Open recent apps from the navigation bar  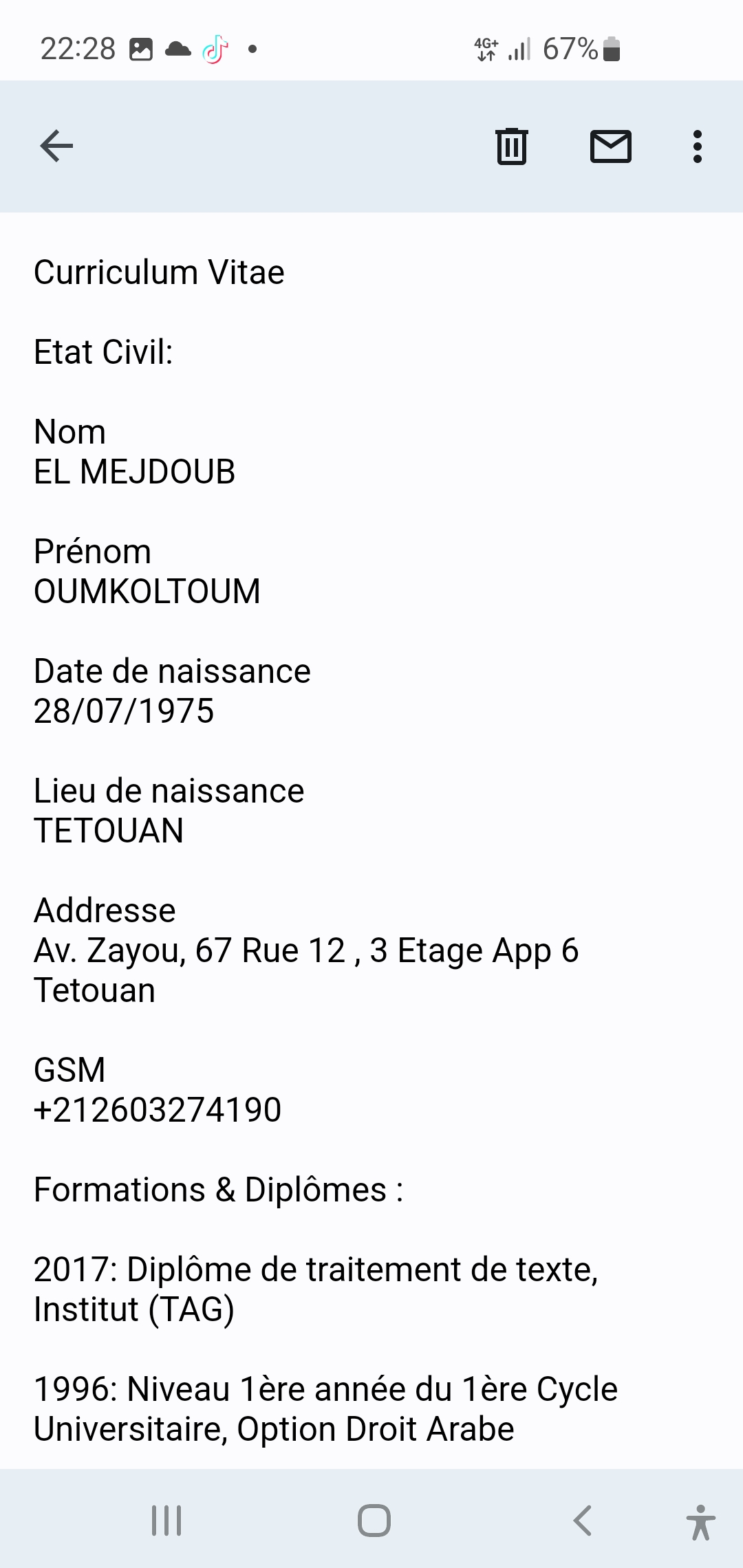click(x=166, y=1520)
